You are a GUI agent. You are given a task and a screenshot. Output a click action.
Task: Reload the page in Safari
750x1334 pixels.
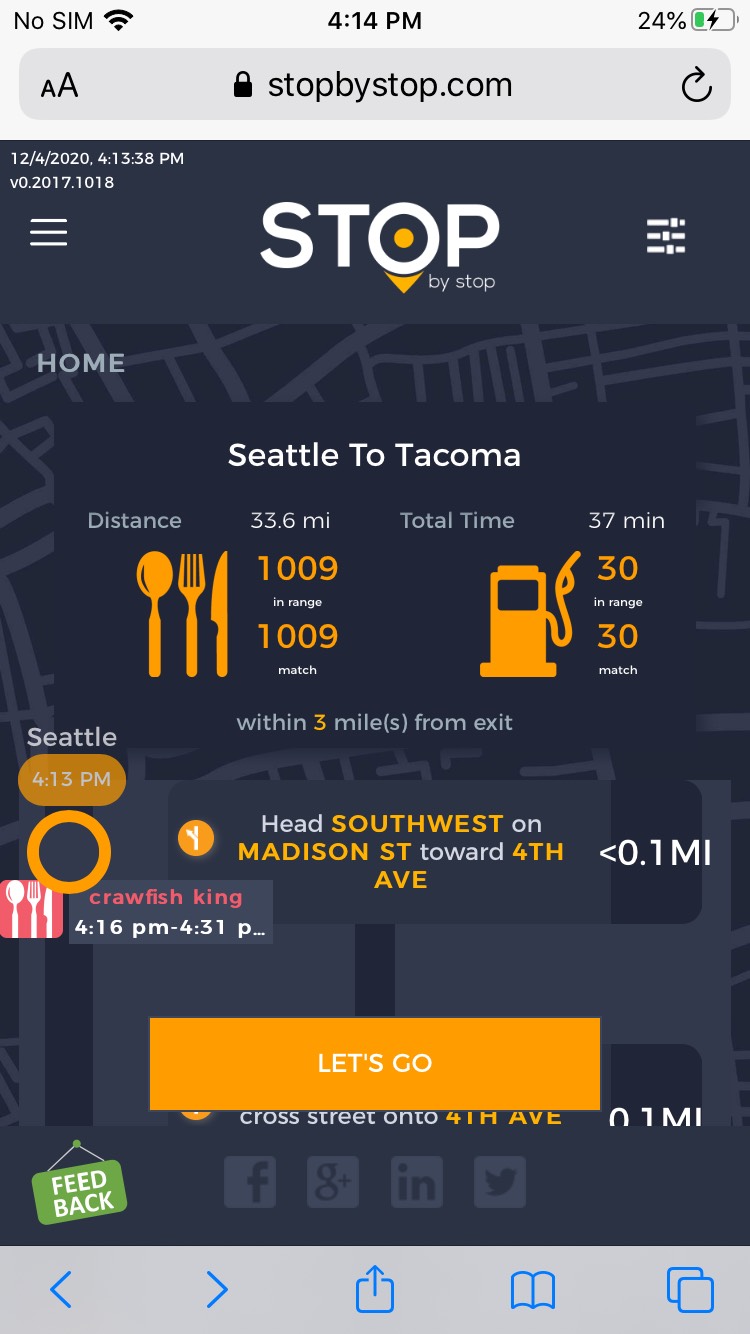point(696,86)
